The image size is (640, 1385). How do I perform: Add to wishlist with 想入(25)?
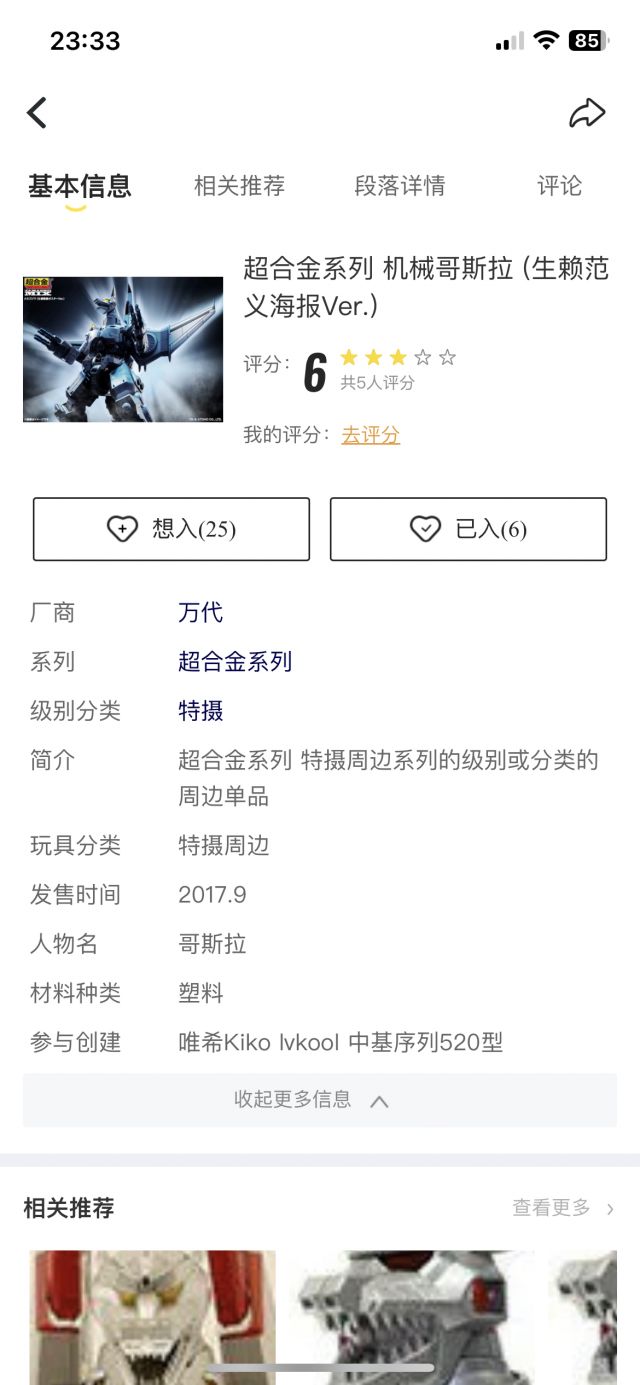(x=171, y=529)
